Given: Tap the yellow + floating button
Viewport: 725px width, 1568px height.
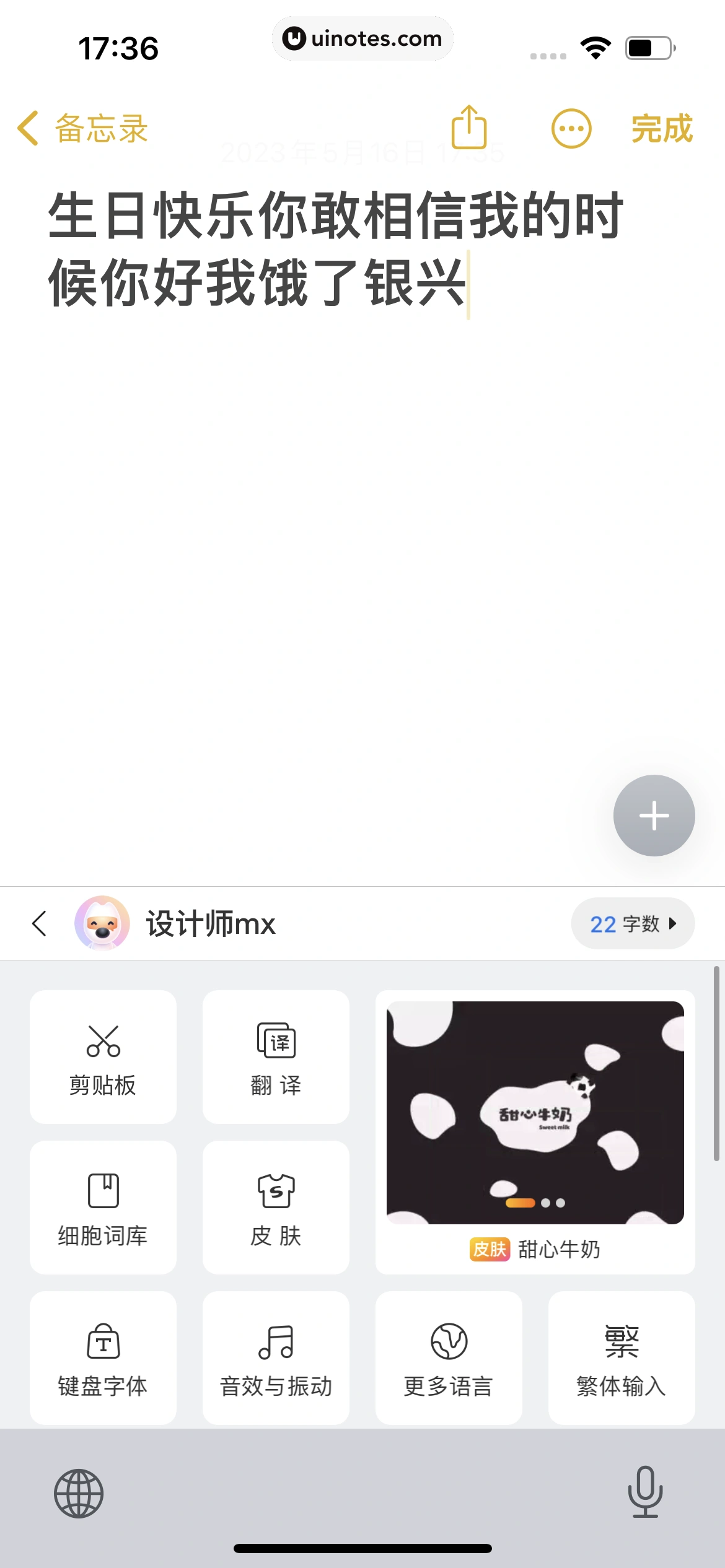Looking at the screenshot, I should pyautogui.click(x=654, y=816).
